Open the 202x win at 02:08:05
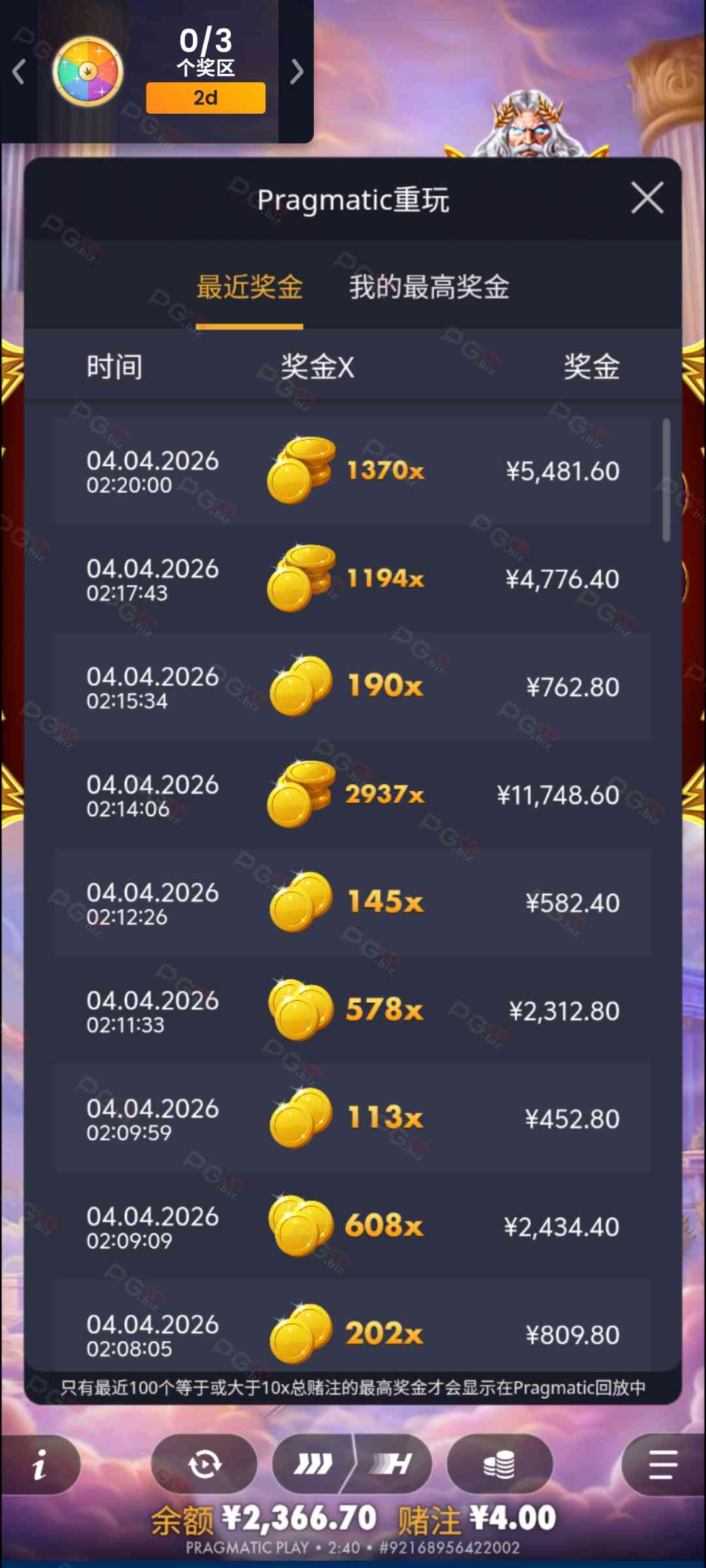The height and width of the screenshot is (1568, 706). click(353, 1333)
